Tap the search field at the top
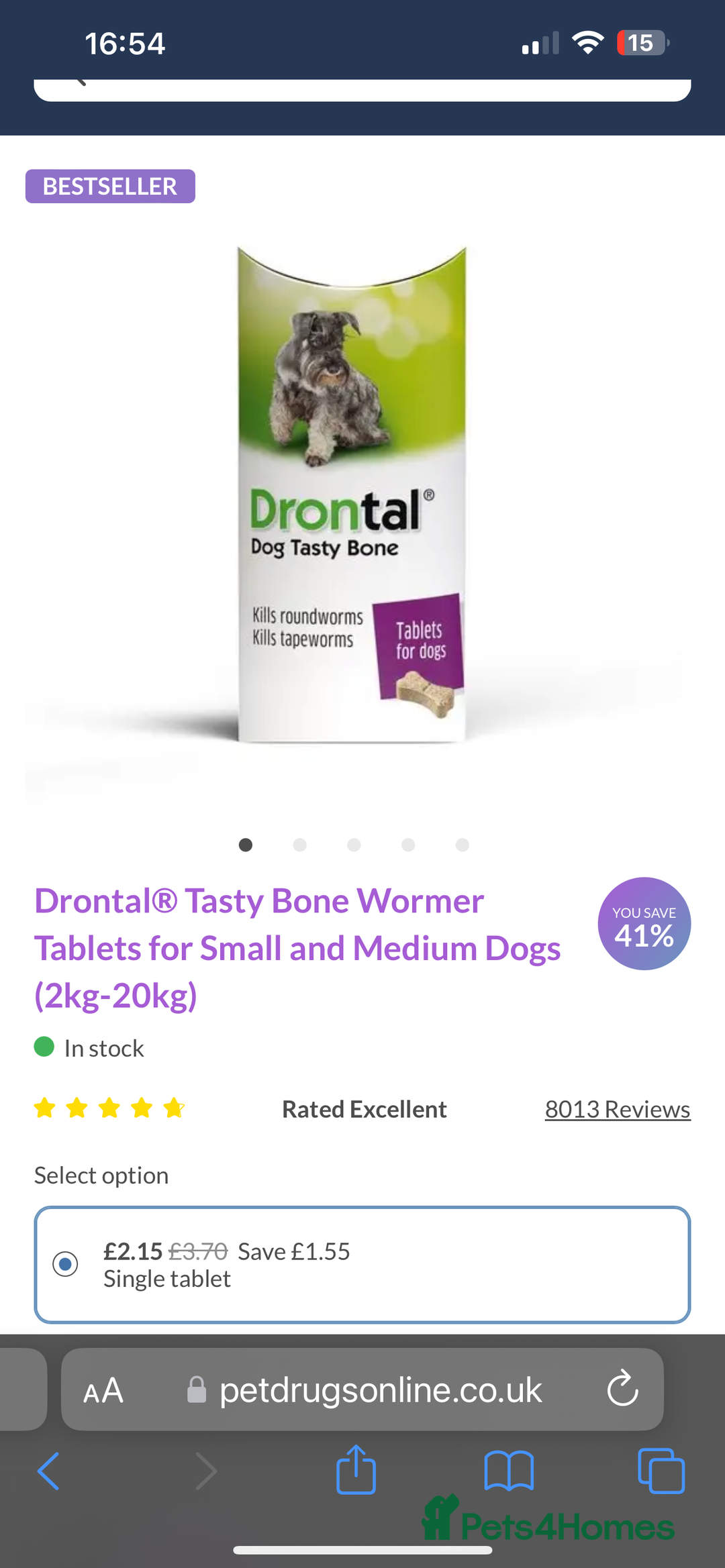This screenshot has height=1568, width=725. 362,89
